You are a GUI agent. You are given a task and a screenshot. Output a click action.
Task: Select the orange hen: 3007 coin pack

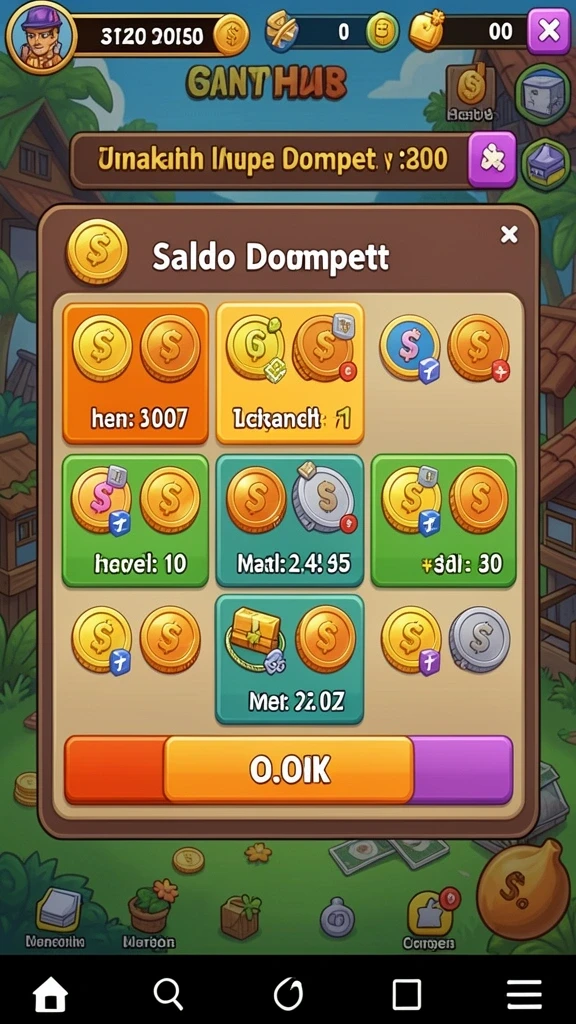pyautogui.click(x=136, y=374)
